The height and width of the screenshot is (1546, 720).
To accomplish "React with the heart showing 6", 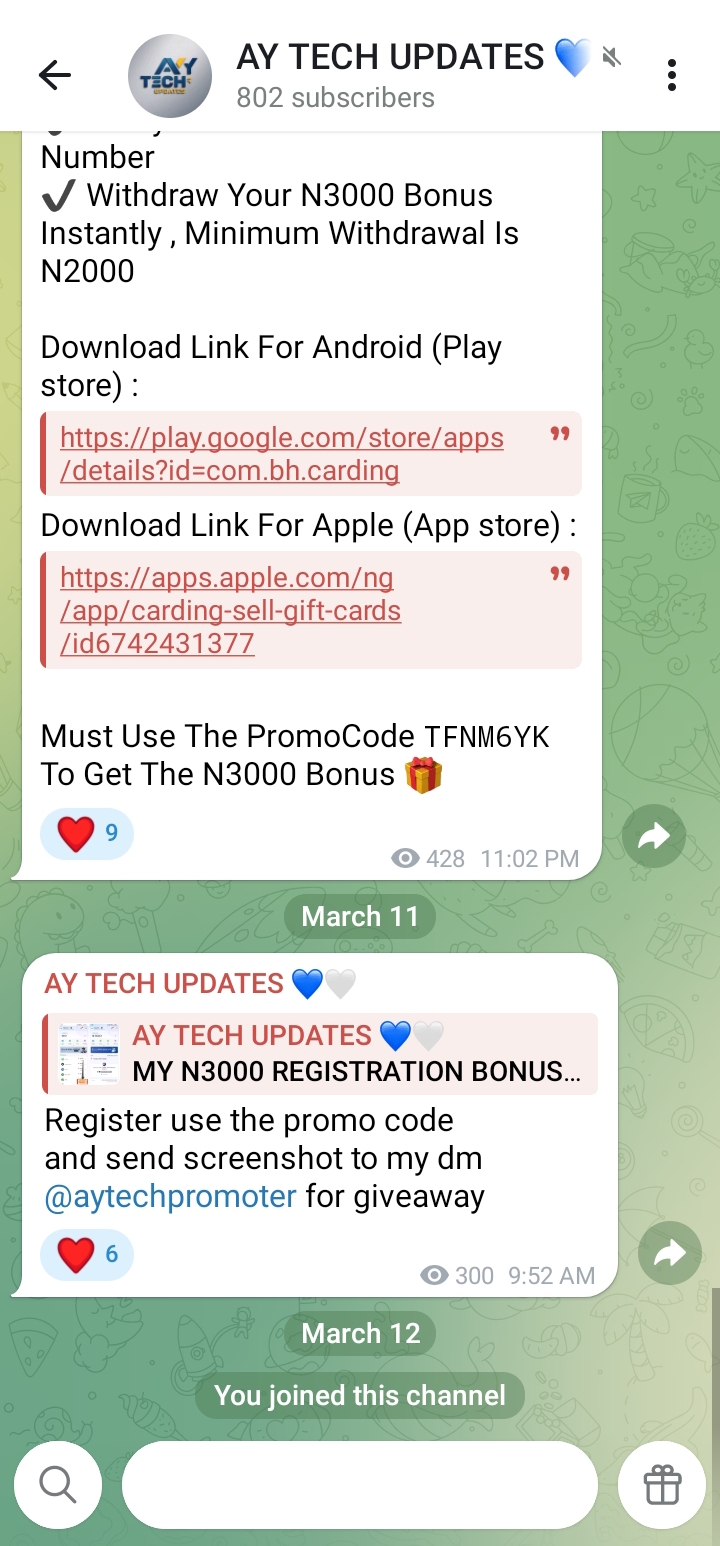I will coord(87,1254).
